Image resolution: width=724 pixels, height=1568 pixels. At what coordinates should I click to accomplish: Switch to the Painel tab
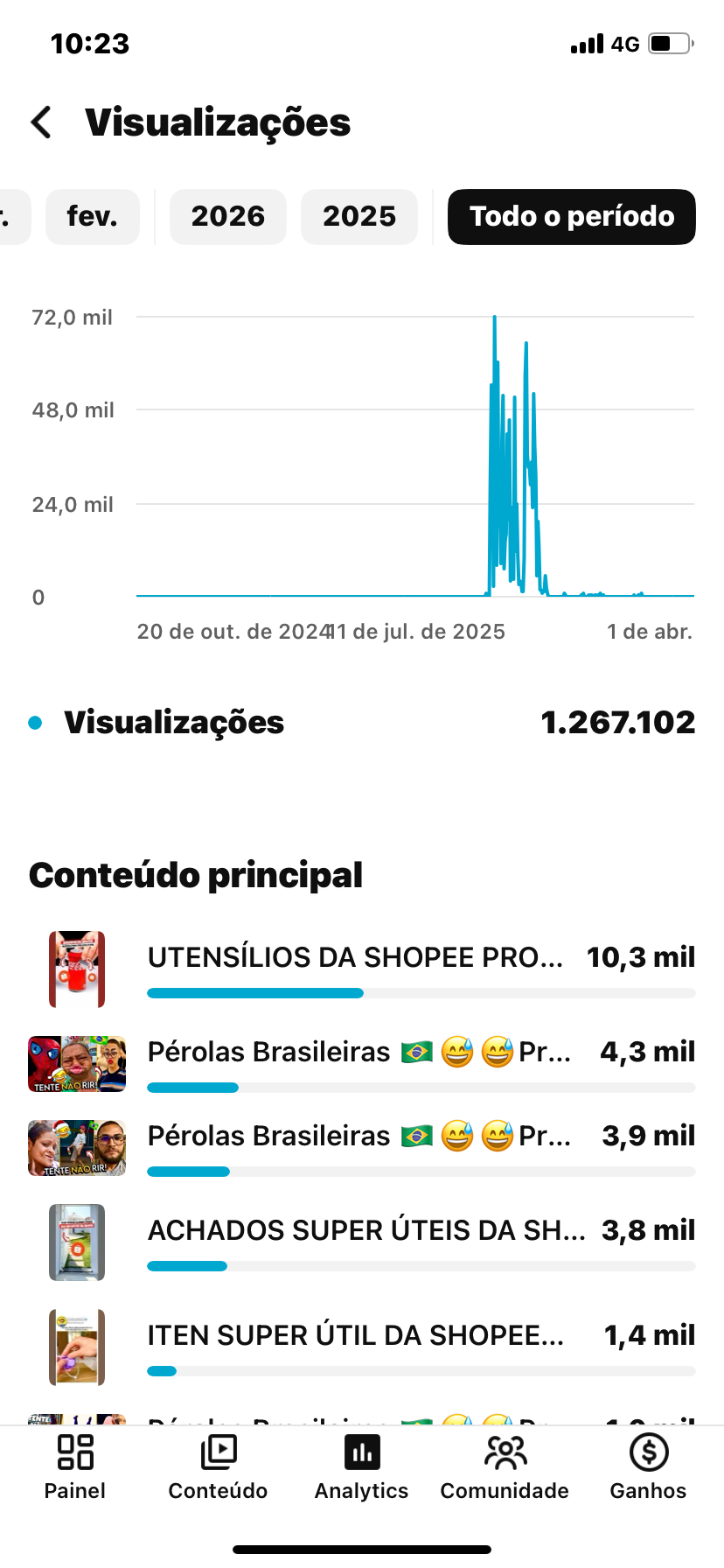[75, 1467]
